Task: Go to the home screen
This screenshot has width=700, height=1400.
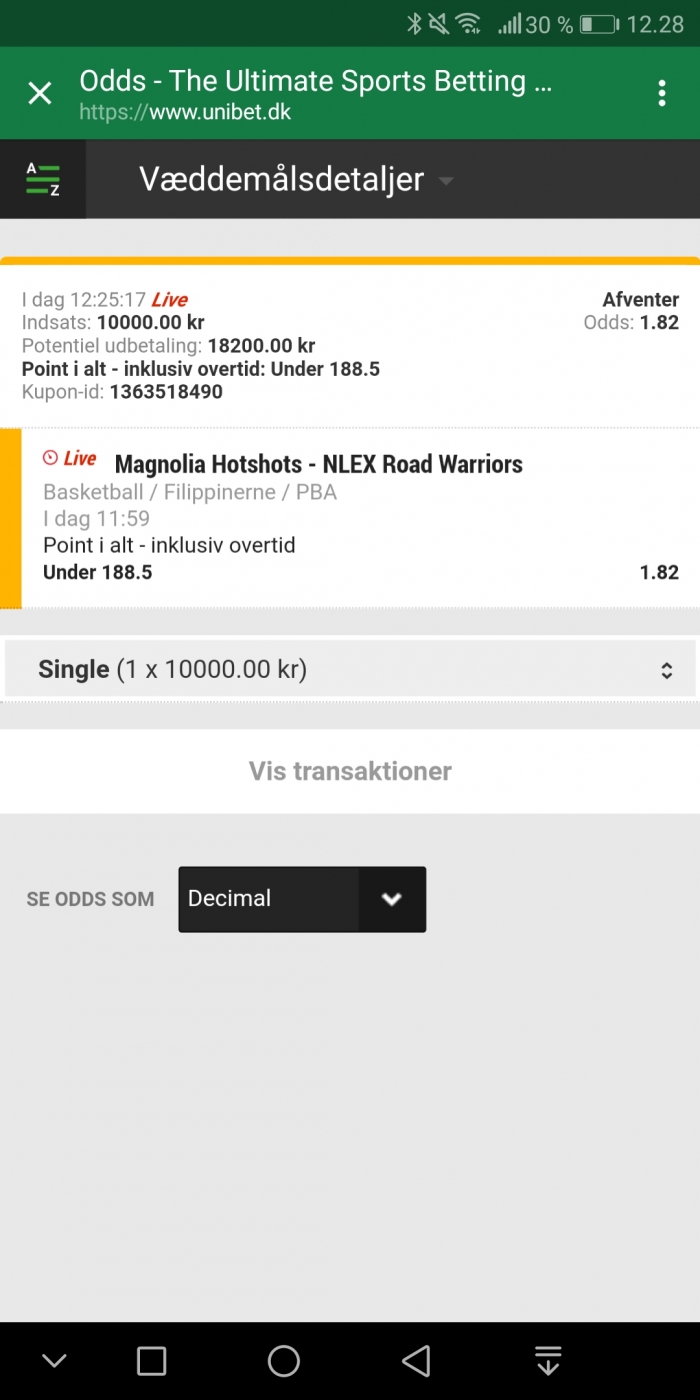Action: tap(284, 1361)
